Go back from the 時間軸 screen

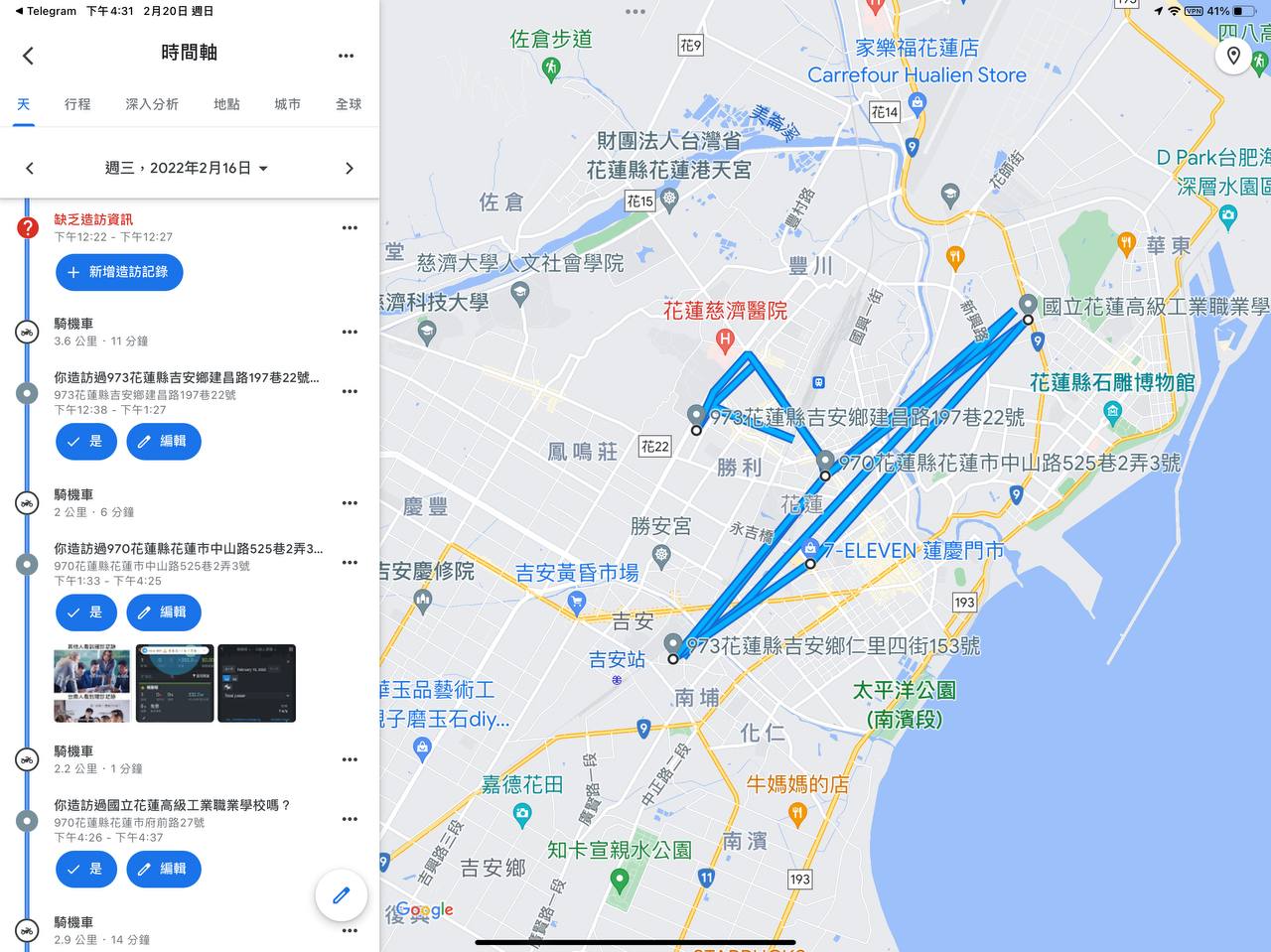[28, 56]
